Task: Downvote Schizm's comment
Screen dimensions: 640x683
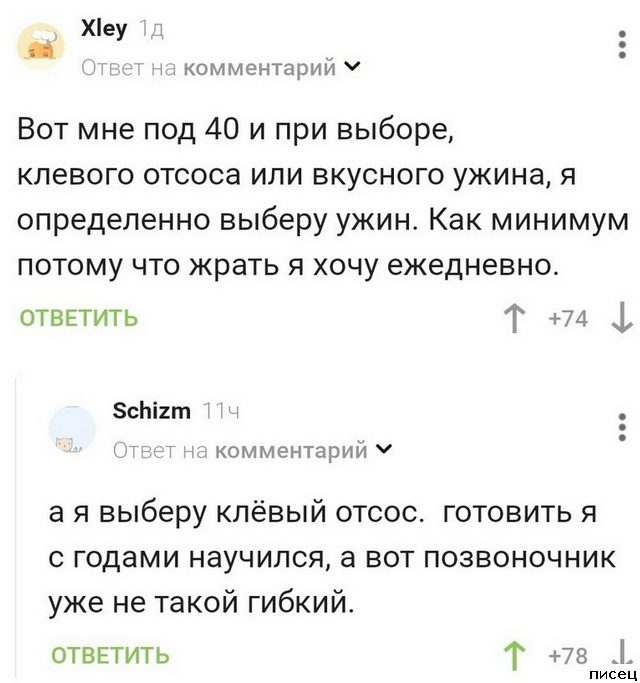Action: 621,652
